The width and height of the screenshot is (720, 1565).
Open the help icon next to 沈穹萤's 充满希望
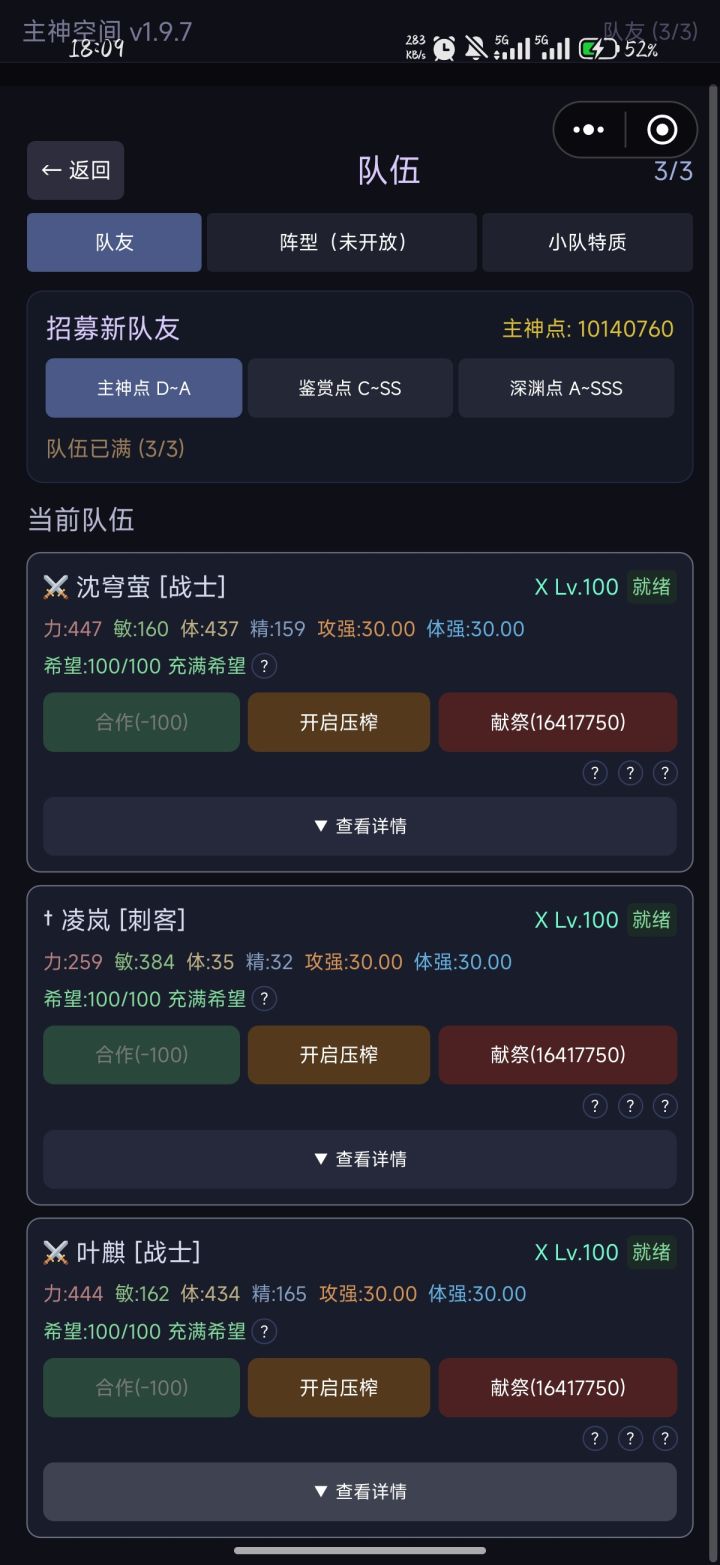tap(264, 666)
